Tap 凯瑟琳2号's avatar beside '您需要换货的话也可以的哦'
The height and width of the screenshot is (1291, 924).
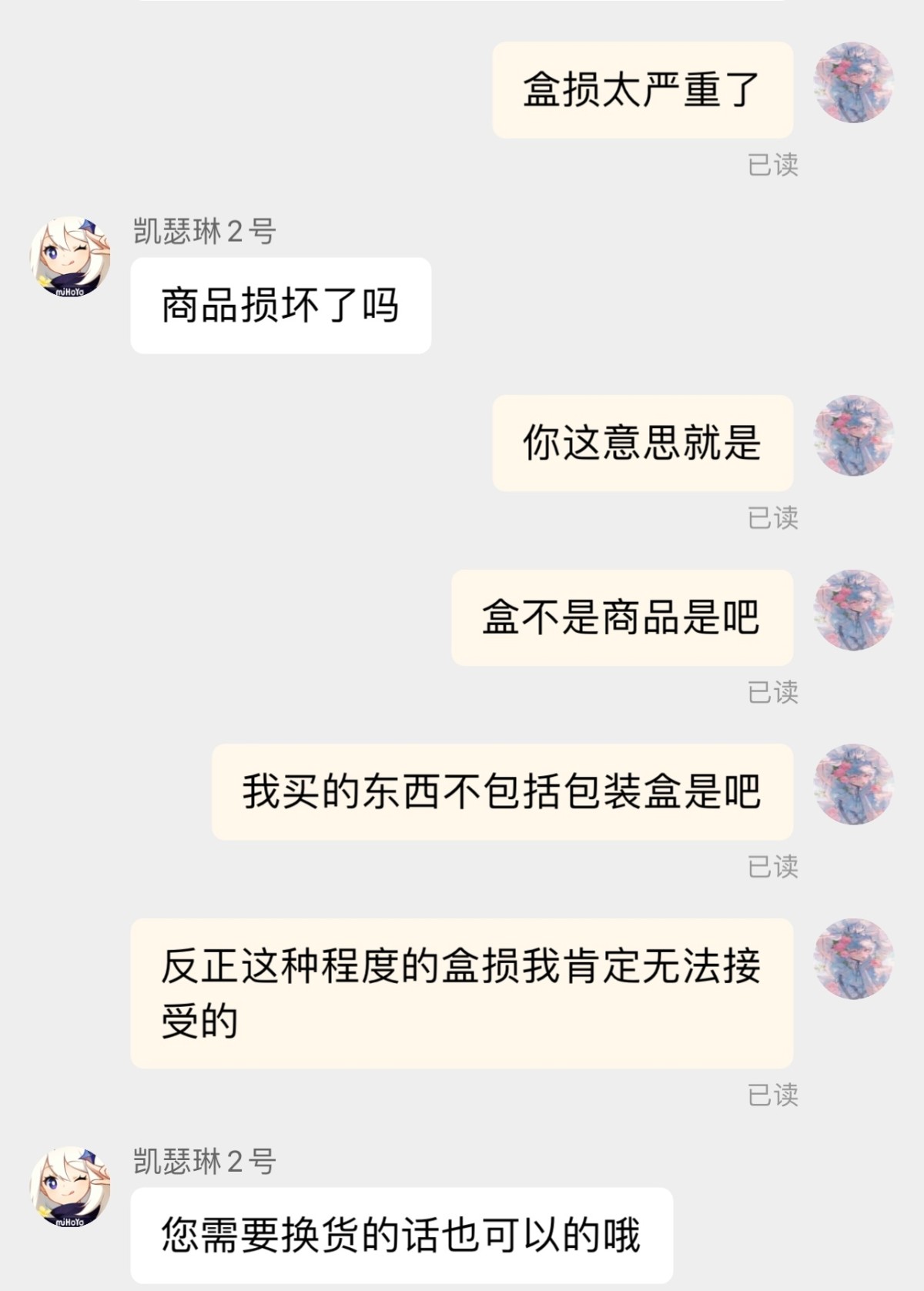pos(70,1186)
